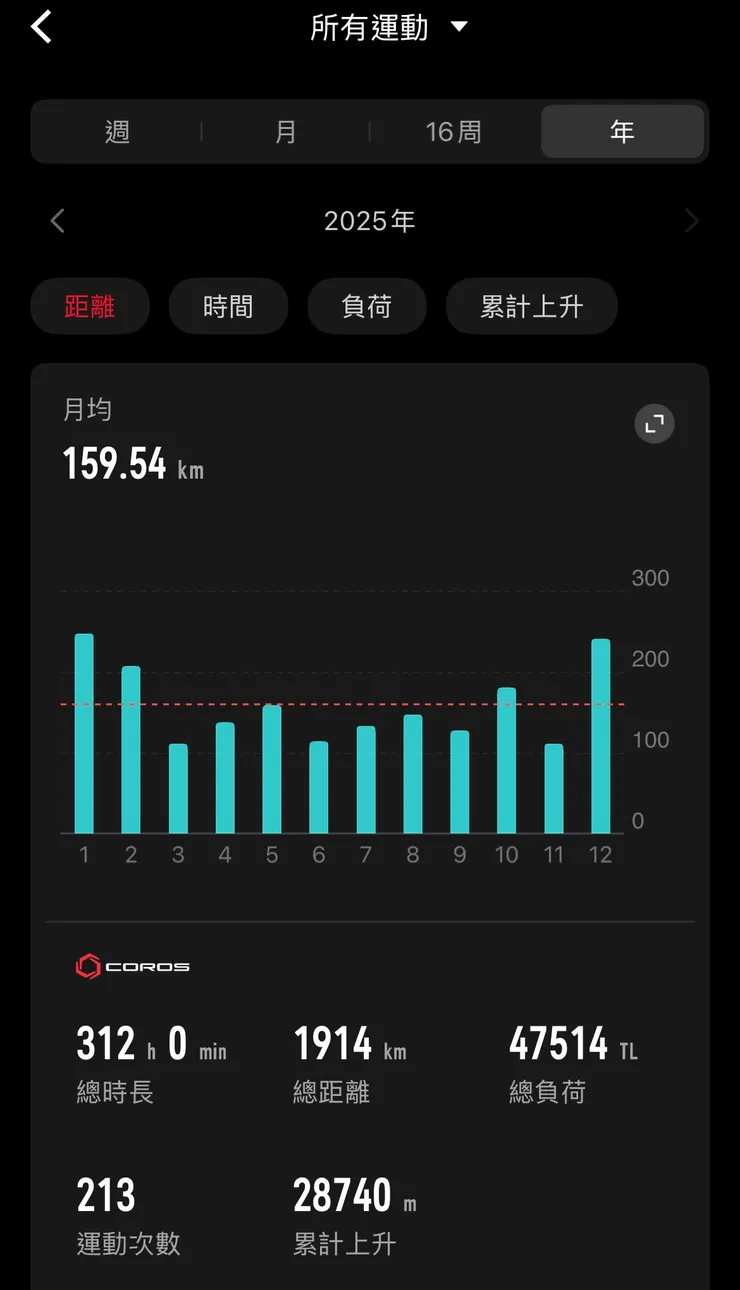Go to the next year with right chevron
Viewport: 740px width, 1290px height.
point(692,221)
